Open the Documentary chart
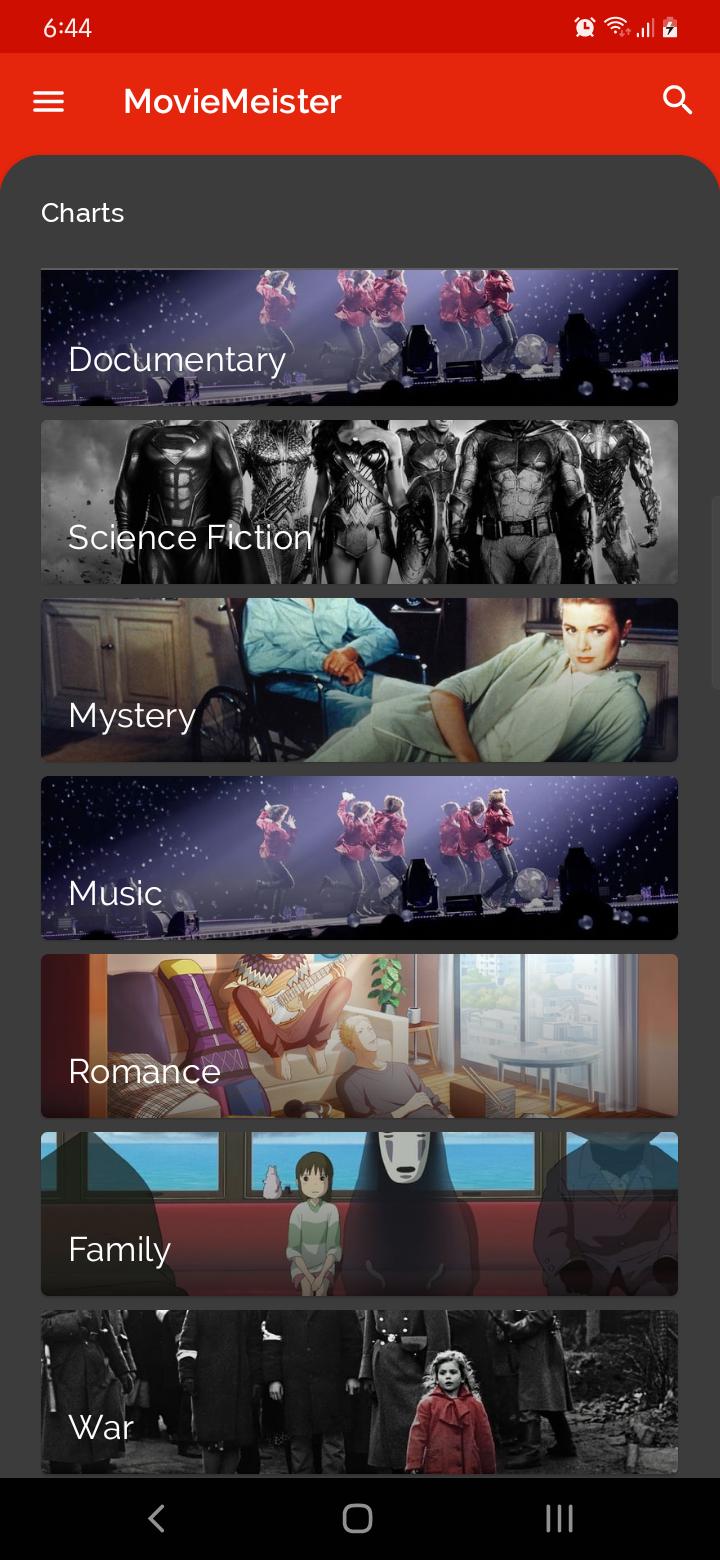Screen dimensions: 720x1560 coord(359,338)
